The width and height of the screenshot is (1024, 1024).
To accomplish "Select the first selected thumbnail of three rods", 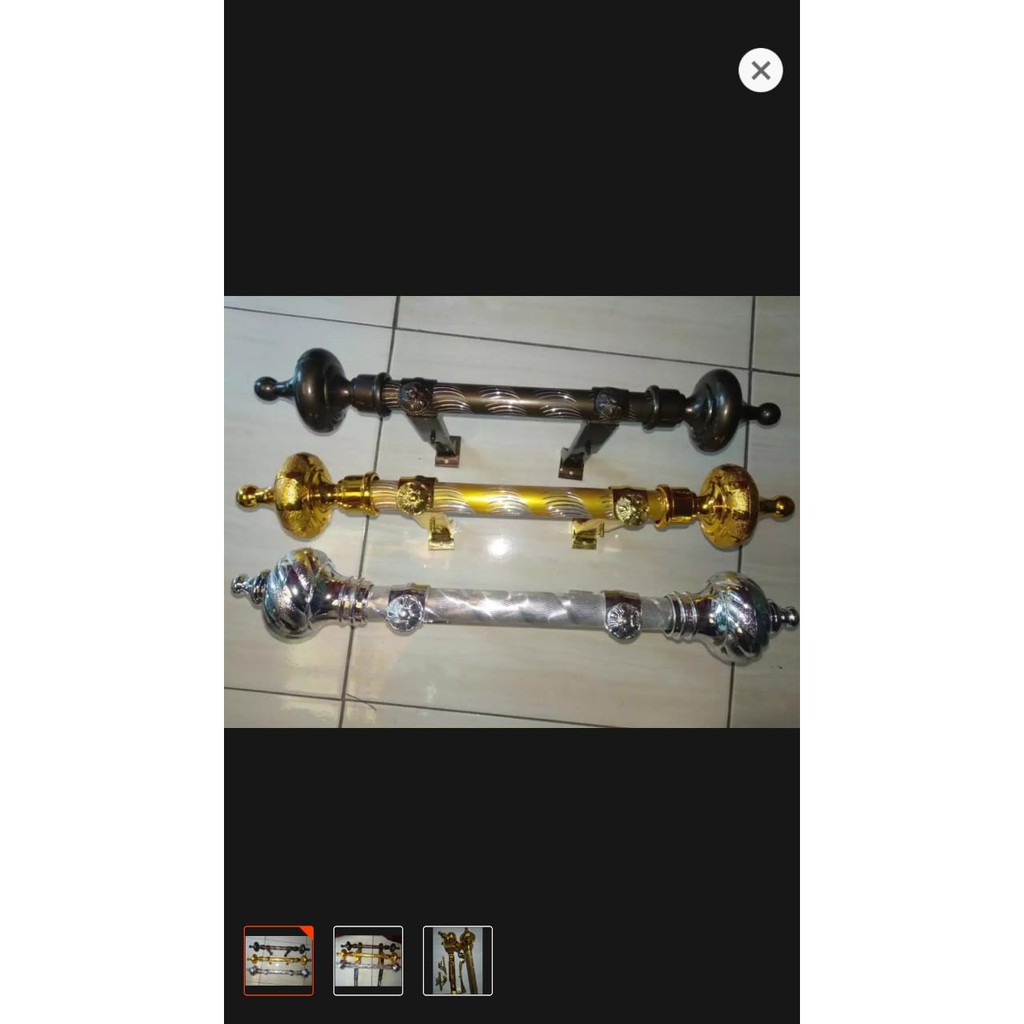I will coord(279,961).
